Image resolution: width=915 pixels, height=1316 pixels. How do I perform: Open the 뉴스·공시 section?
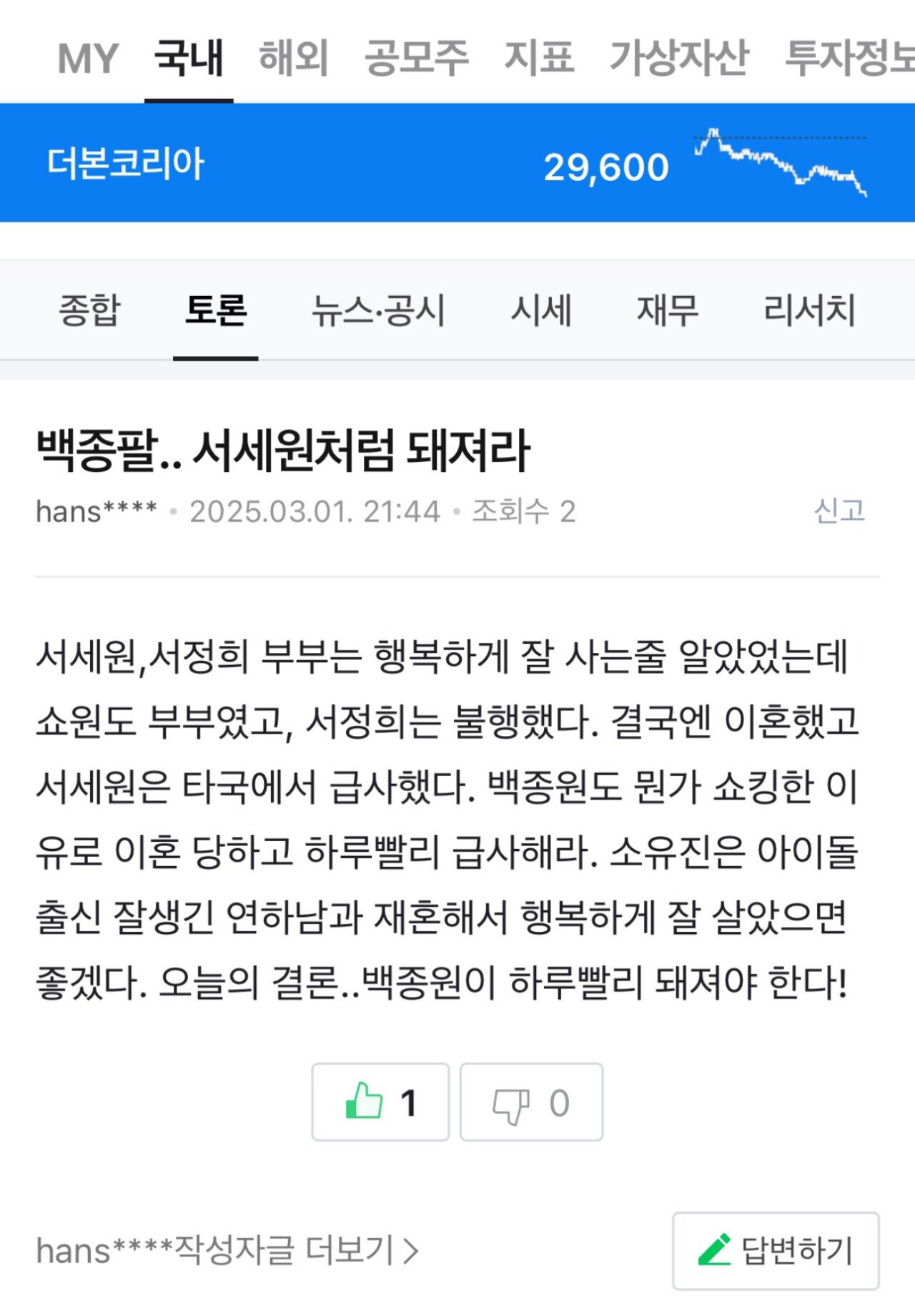(x=378, y=310)
